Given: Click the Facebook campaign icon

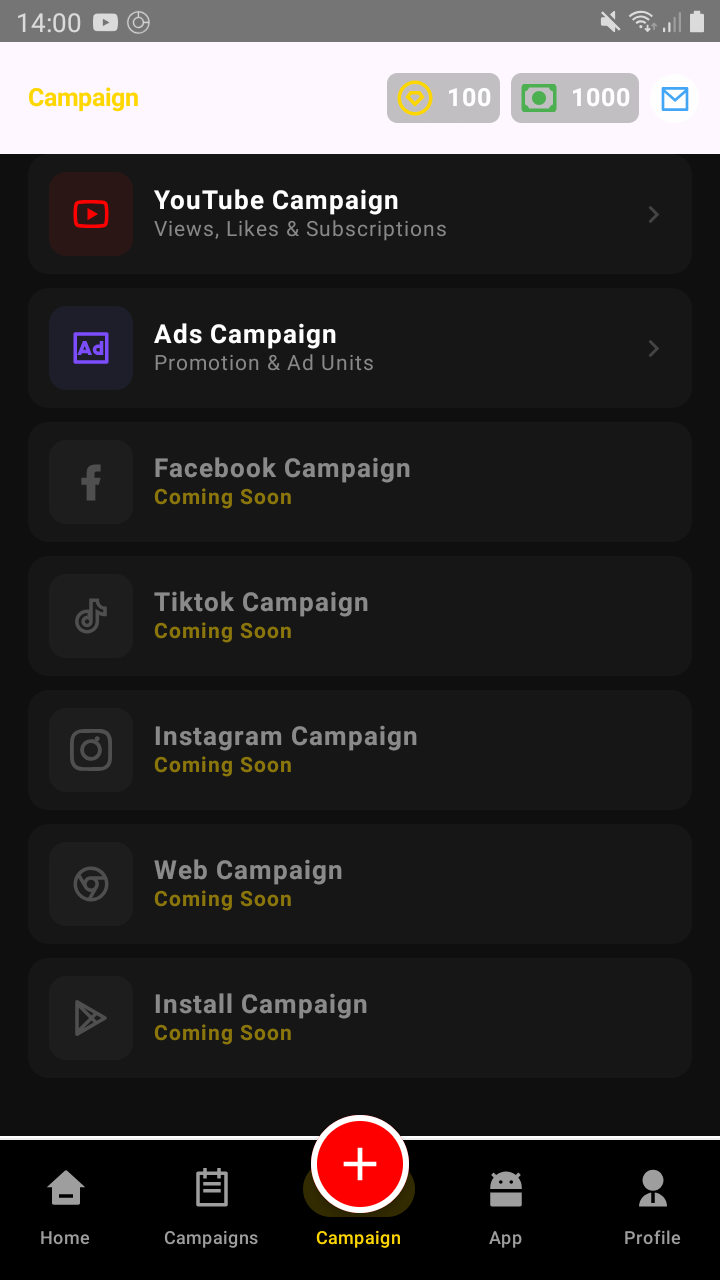Looking at the screenshot, I should pos(90,482).
